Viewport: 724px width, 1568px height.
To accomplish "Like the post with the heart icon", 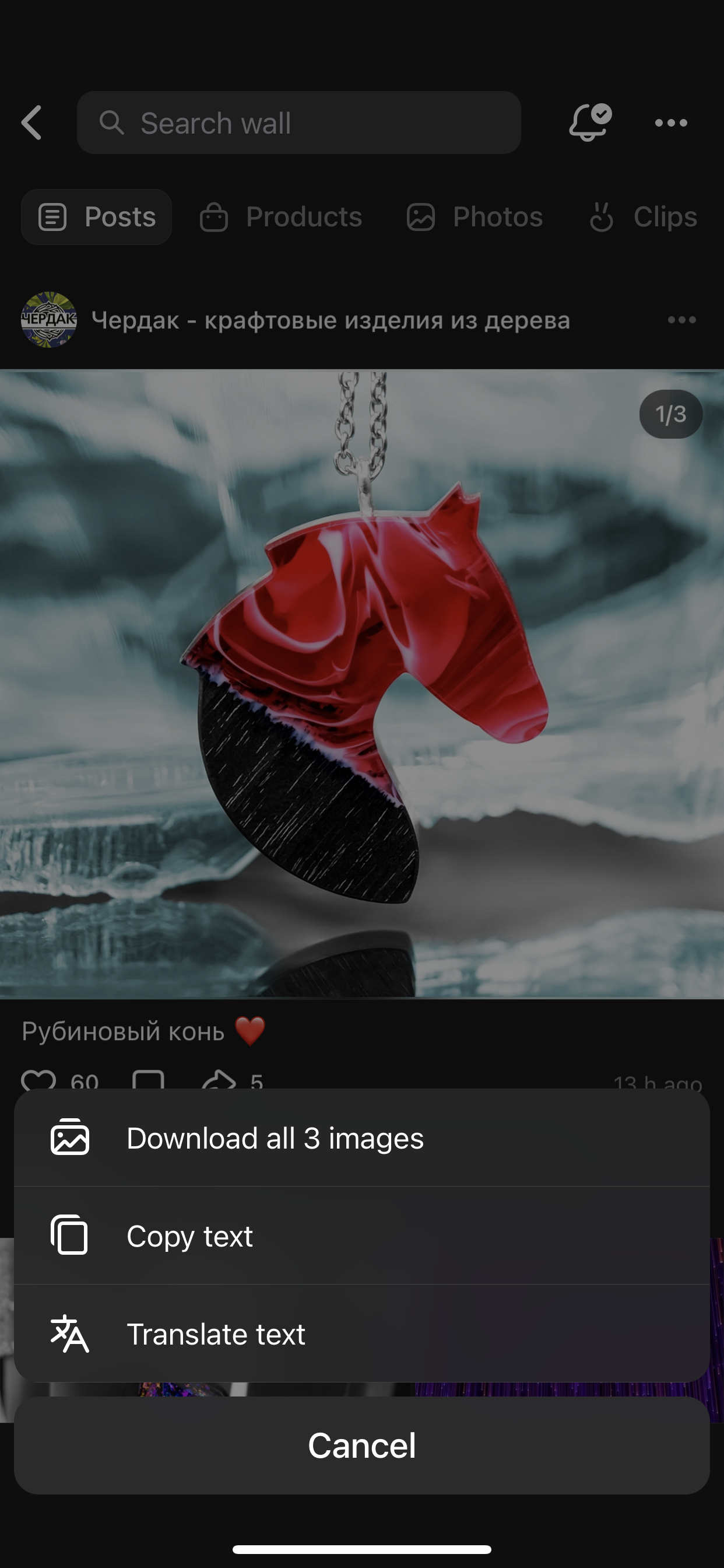I will pos(40,1081).
